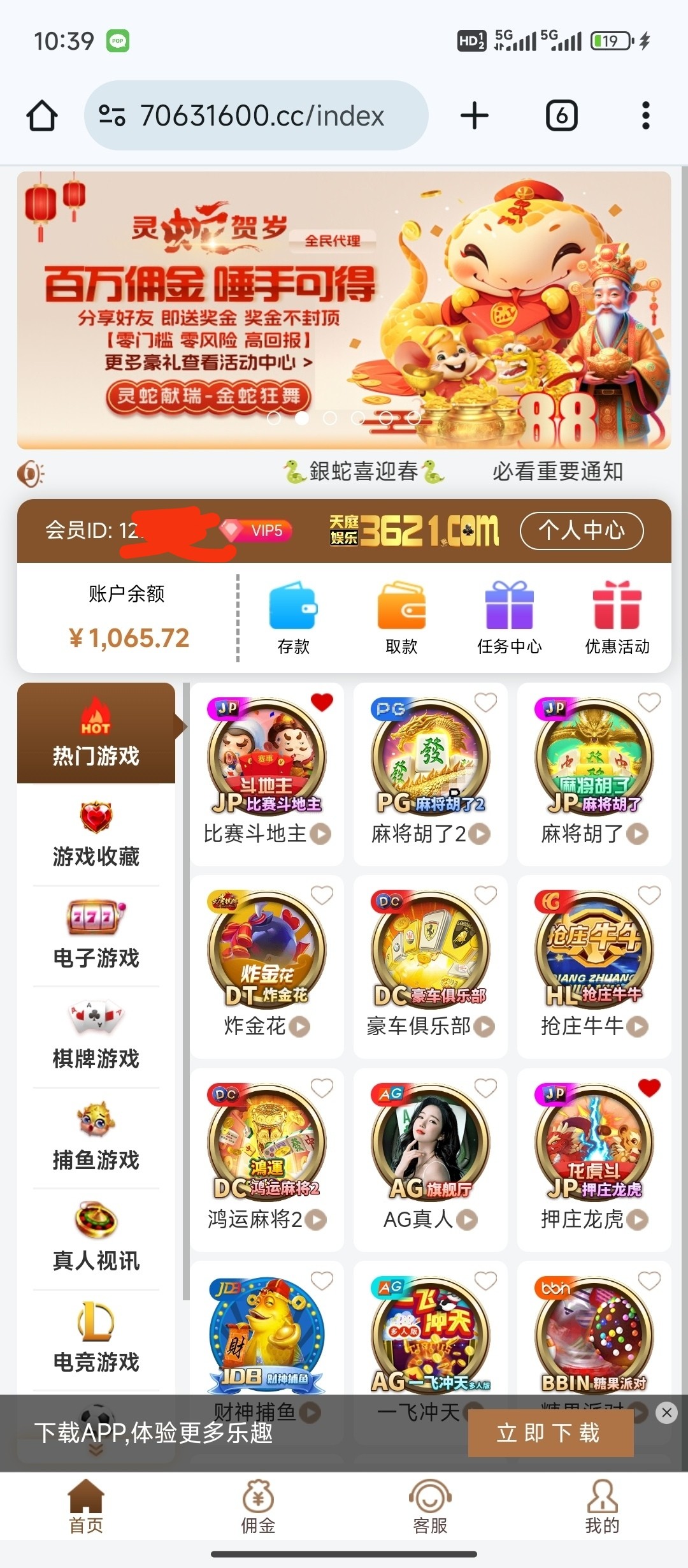688x1568 pixels.
Task: Dismiss the download APP banner
Action: 666,1412
